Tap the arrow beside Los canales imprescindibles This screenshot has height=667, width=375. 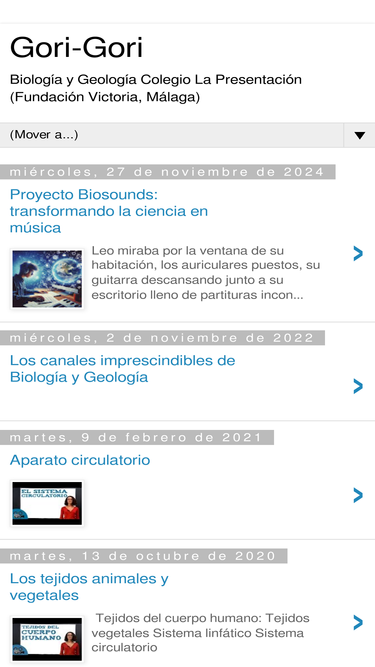(358, 386)
